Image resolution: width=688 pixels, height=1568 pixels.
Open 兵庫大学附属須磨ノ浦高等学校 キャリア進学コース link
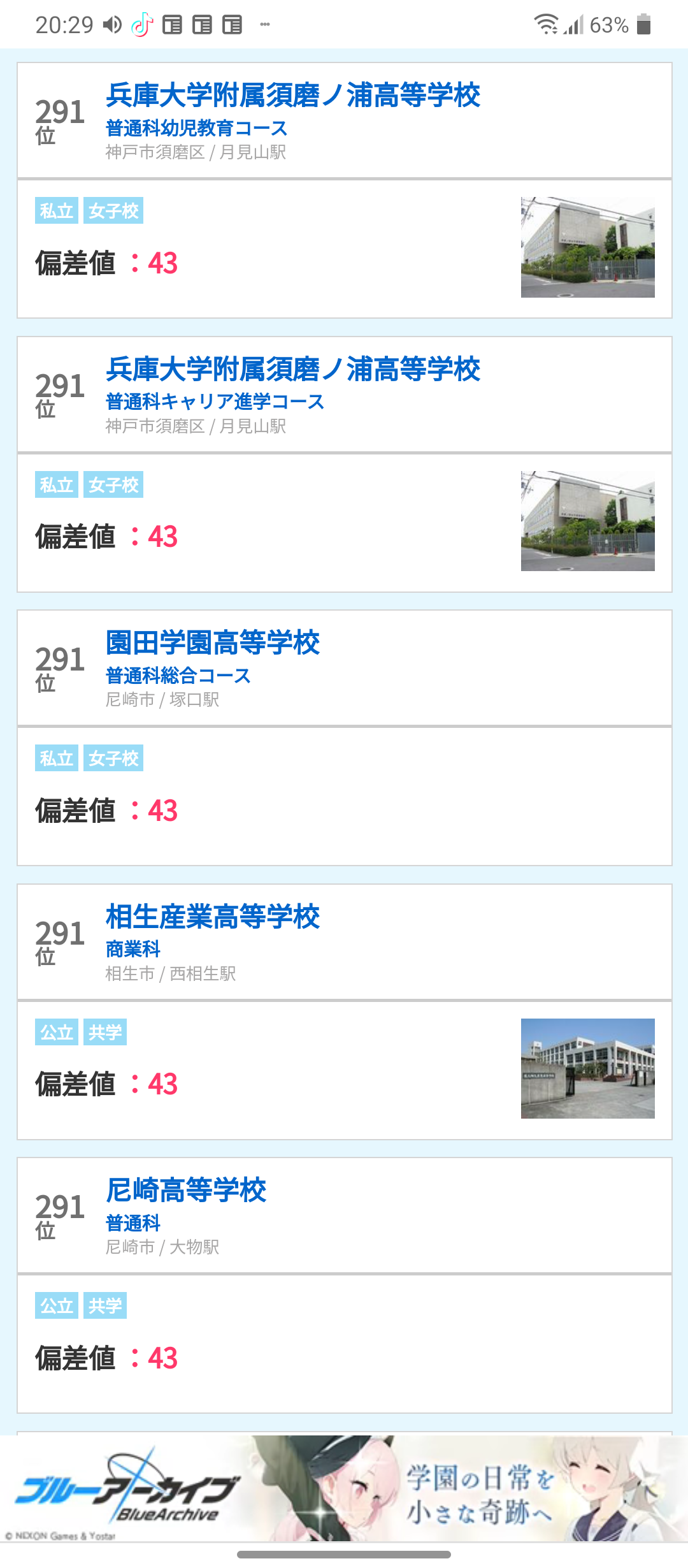292,370
